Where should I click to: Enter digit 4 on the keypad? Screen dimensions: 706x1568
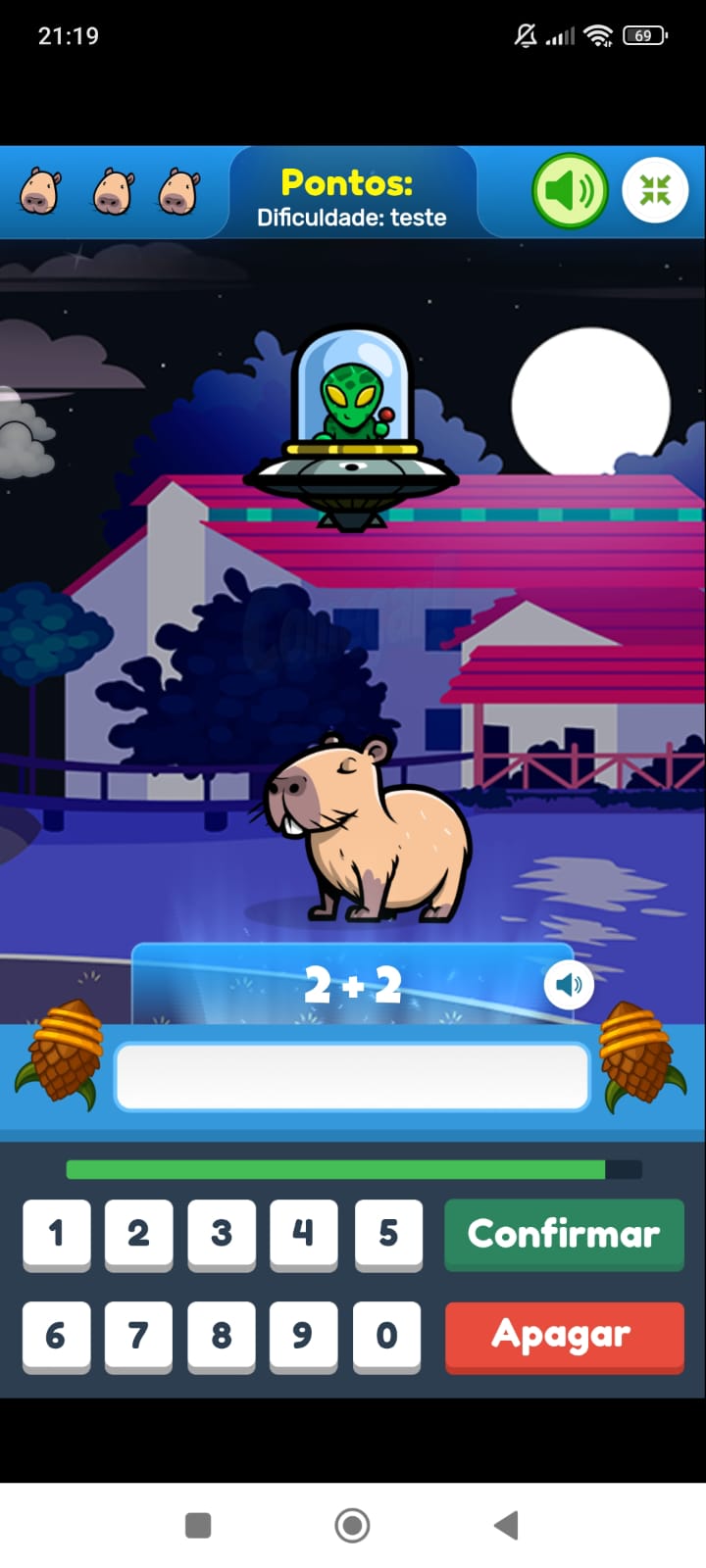pyautogui.click(x=304, y=1233)
